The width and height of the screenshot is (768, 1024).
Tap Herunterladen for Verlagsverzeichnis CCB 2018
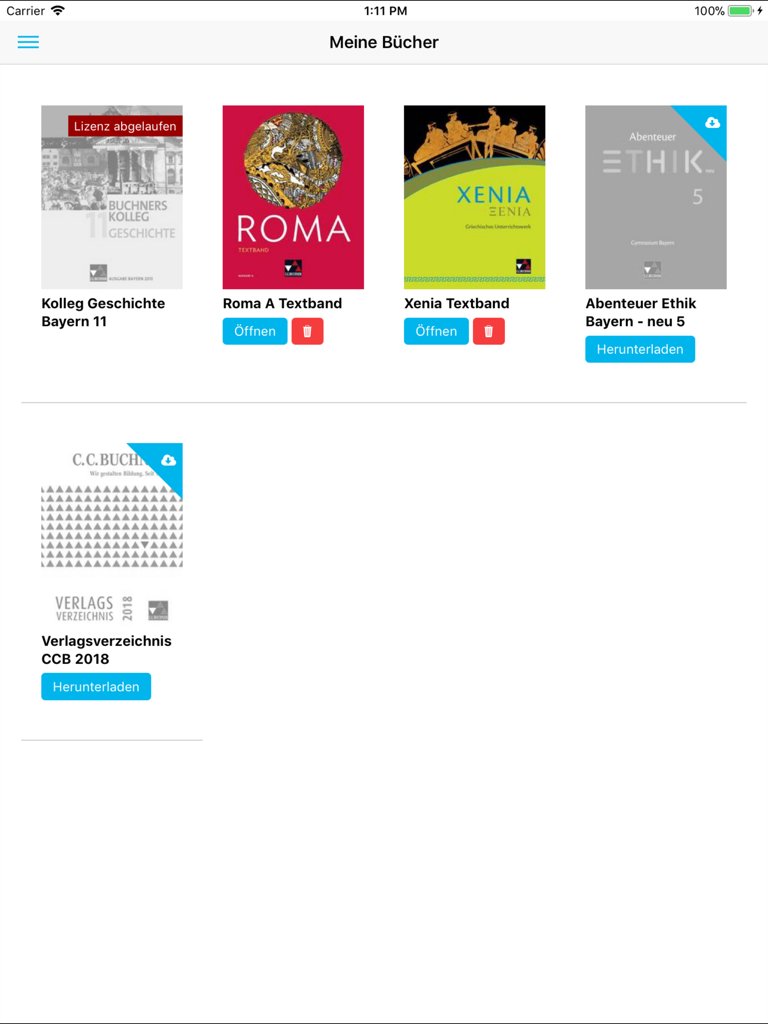click(96, 686)
